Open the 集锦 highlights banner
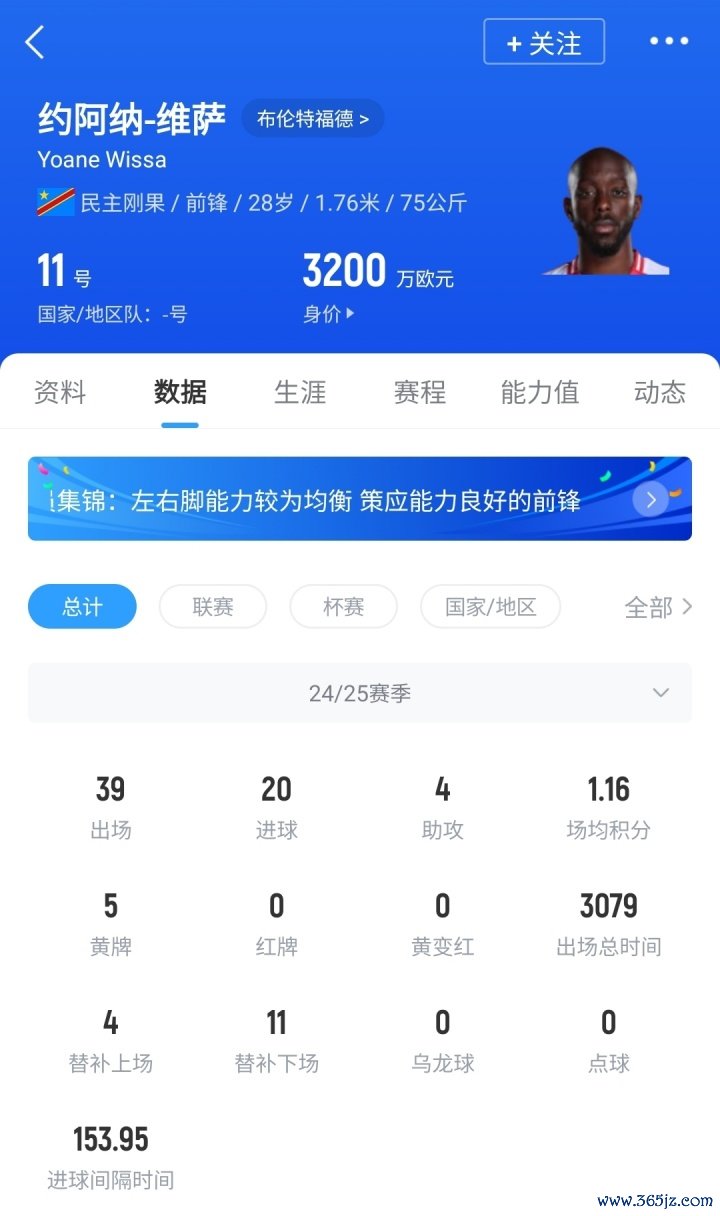This screenshot has width=720, height=1216. [x=360, y=499]
